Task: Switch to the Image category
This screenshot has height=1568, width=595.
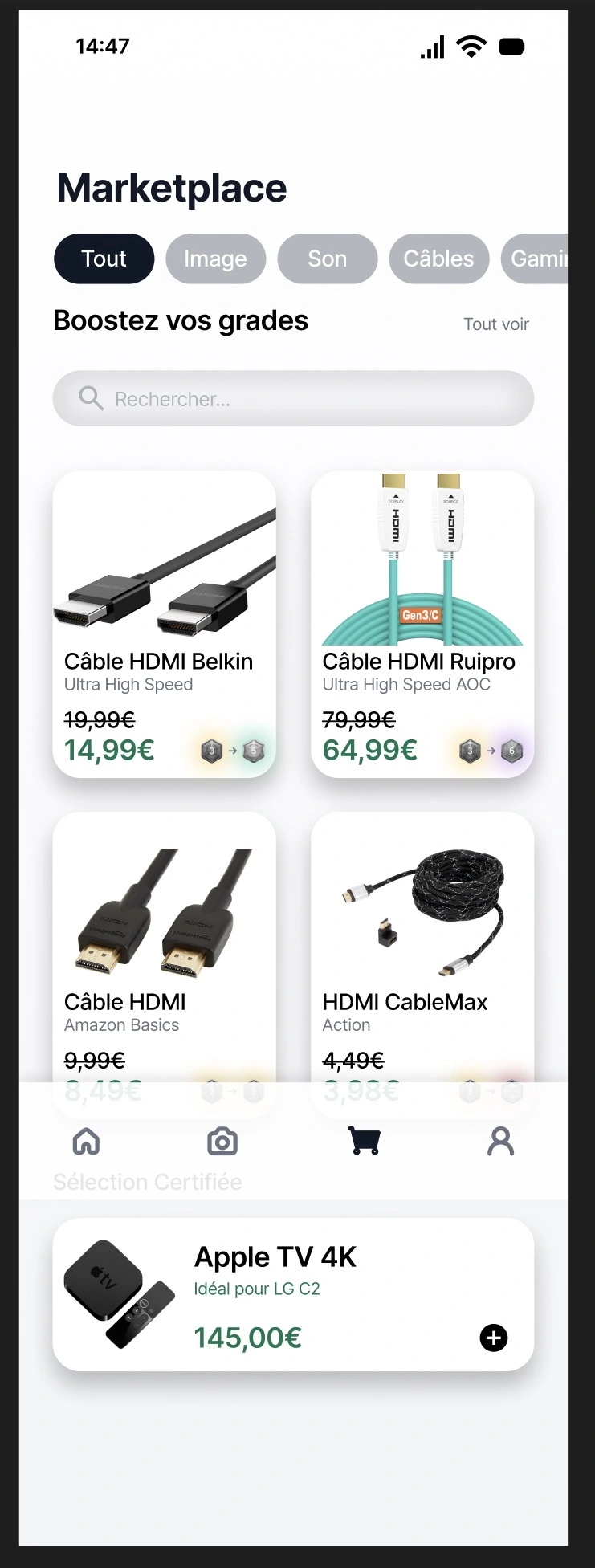Action: click(215, 259)
